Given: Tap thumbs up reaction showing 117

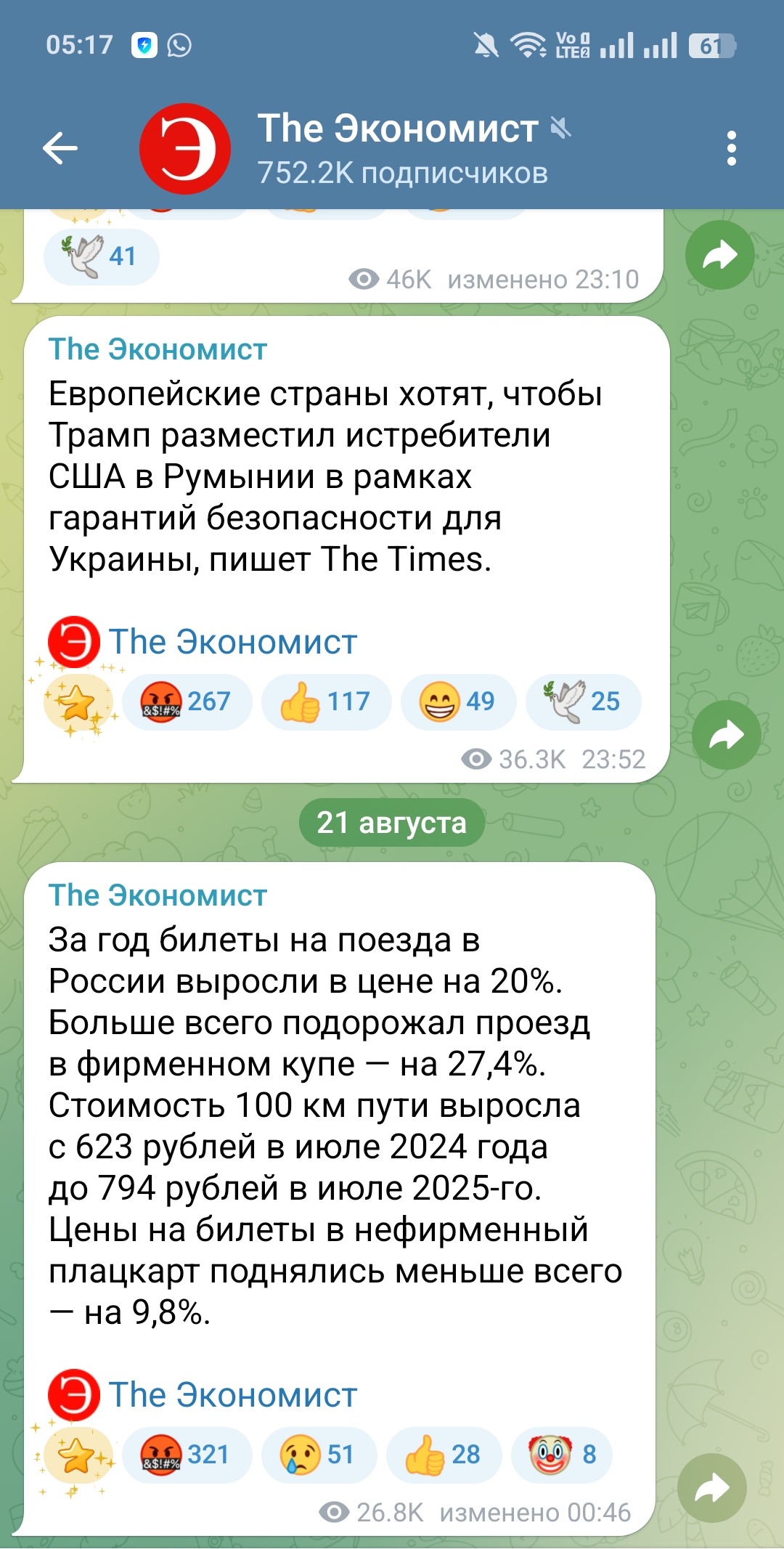Looking at the screenshot, I should [326, 702].
